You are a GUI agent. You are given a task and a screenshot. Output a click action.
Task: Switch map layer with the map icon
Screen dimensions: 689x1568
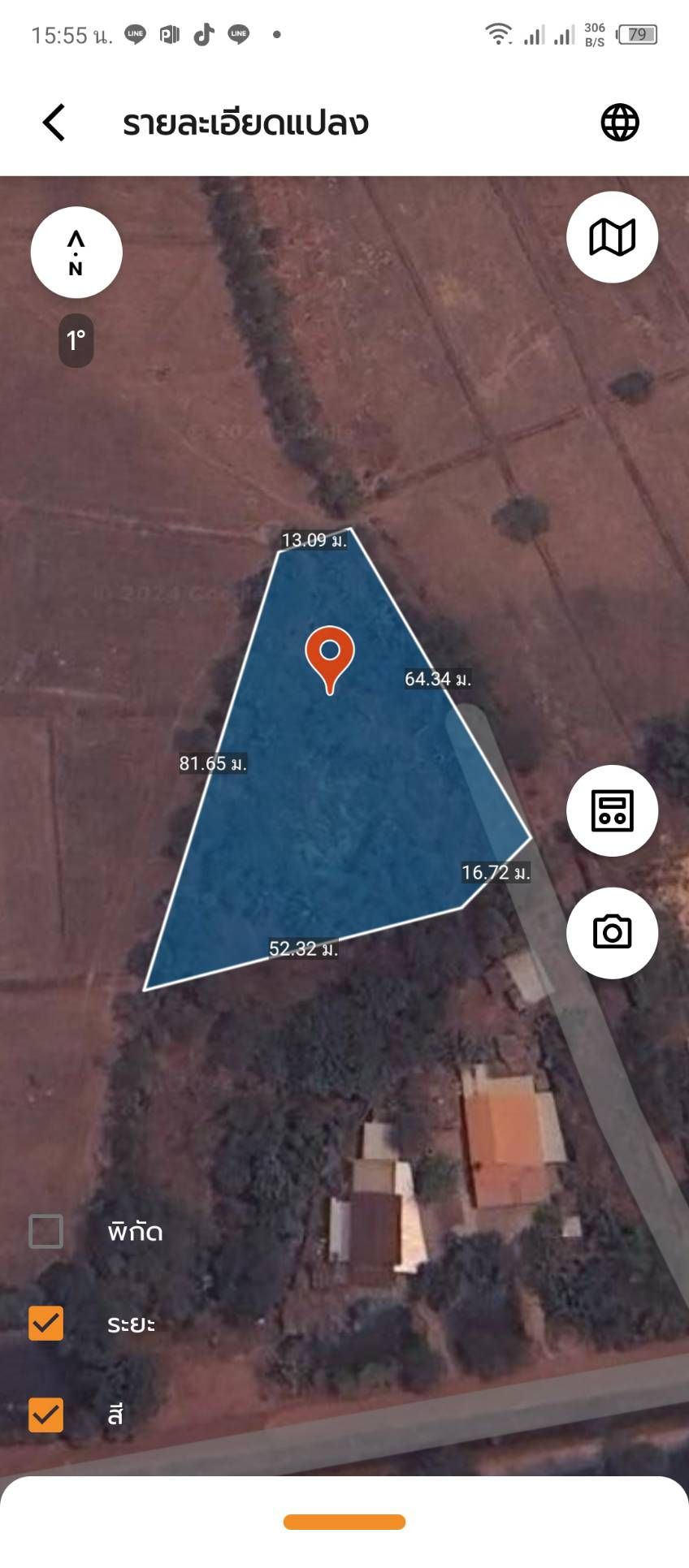coord(612,237)
